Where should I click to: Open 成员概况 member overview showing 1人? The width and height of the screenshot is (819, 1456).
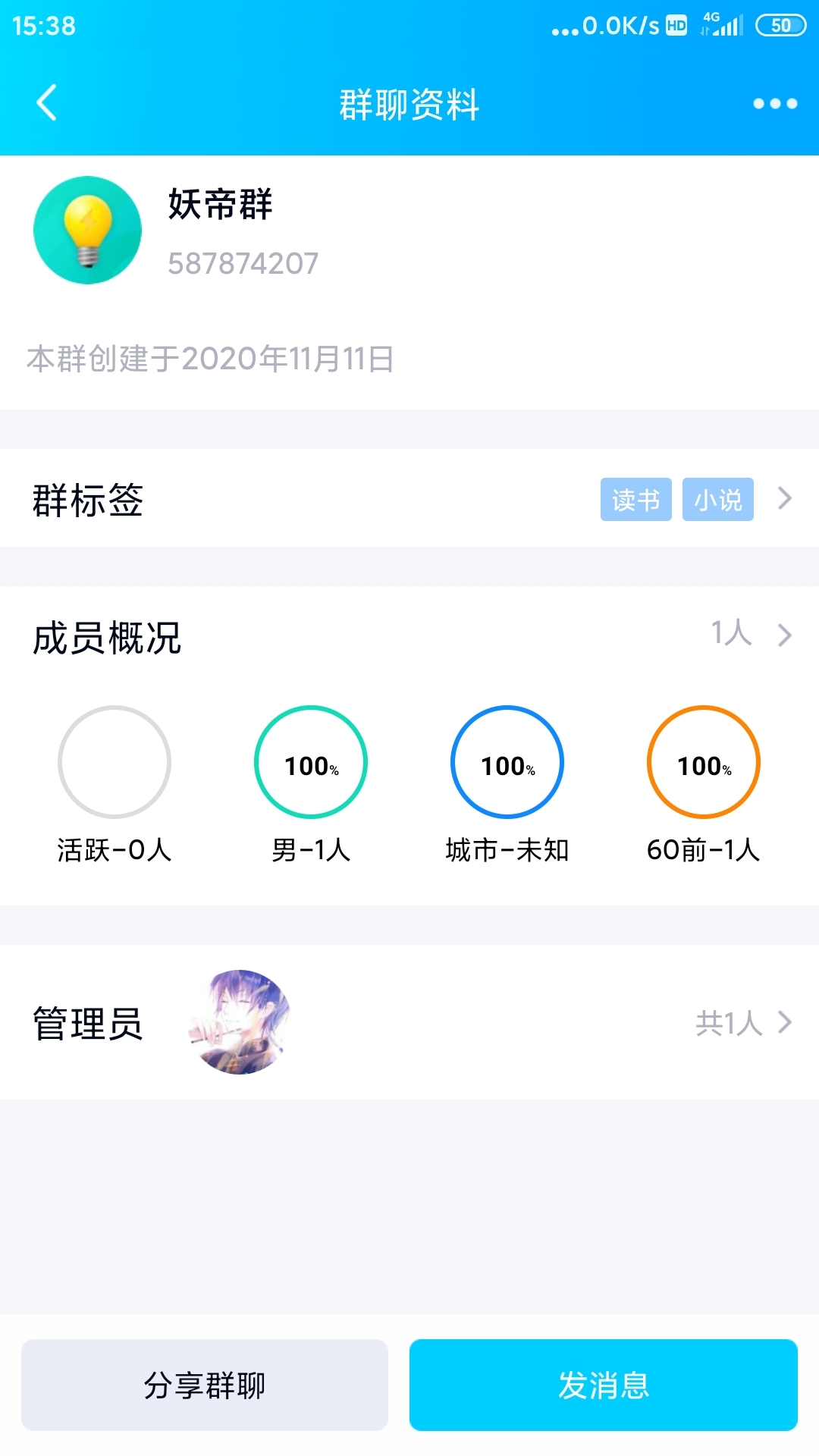[409, 635]
